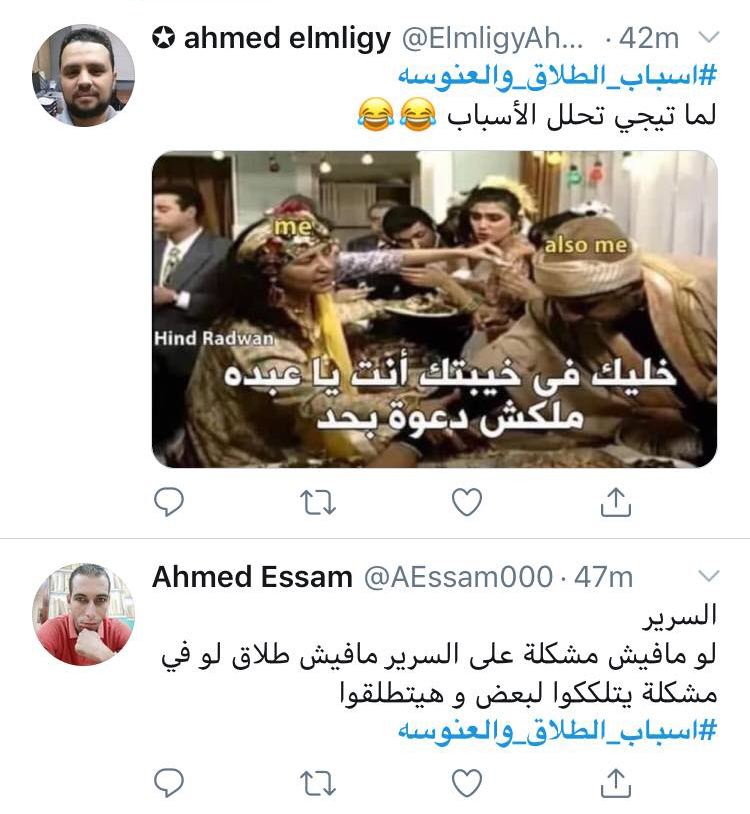Screen dimensions: 750x814
Task: Tap the hashtag in ahmed elmligy's tweet
Action: coord(557,76)
